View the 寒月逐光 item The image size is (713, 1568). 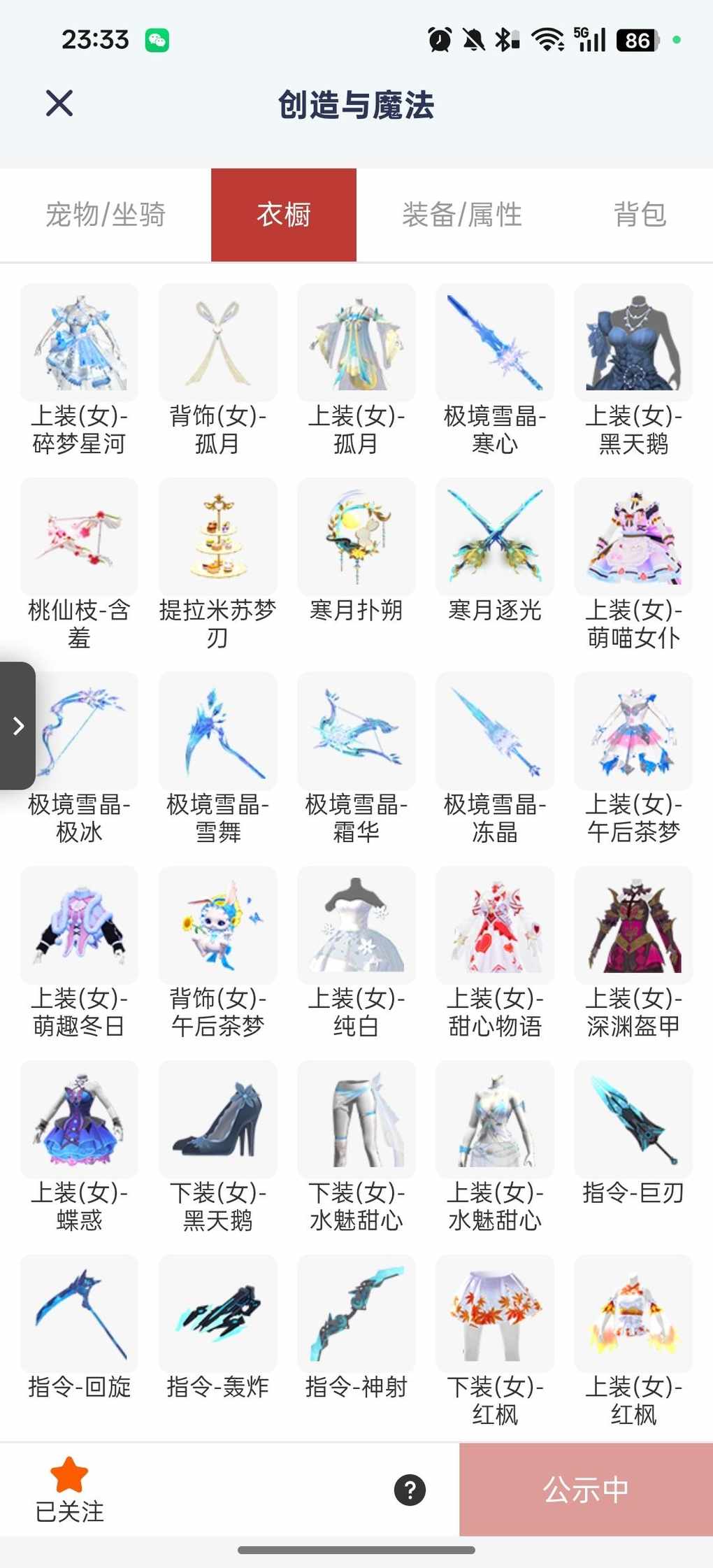coord(495,536)
